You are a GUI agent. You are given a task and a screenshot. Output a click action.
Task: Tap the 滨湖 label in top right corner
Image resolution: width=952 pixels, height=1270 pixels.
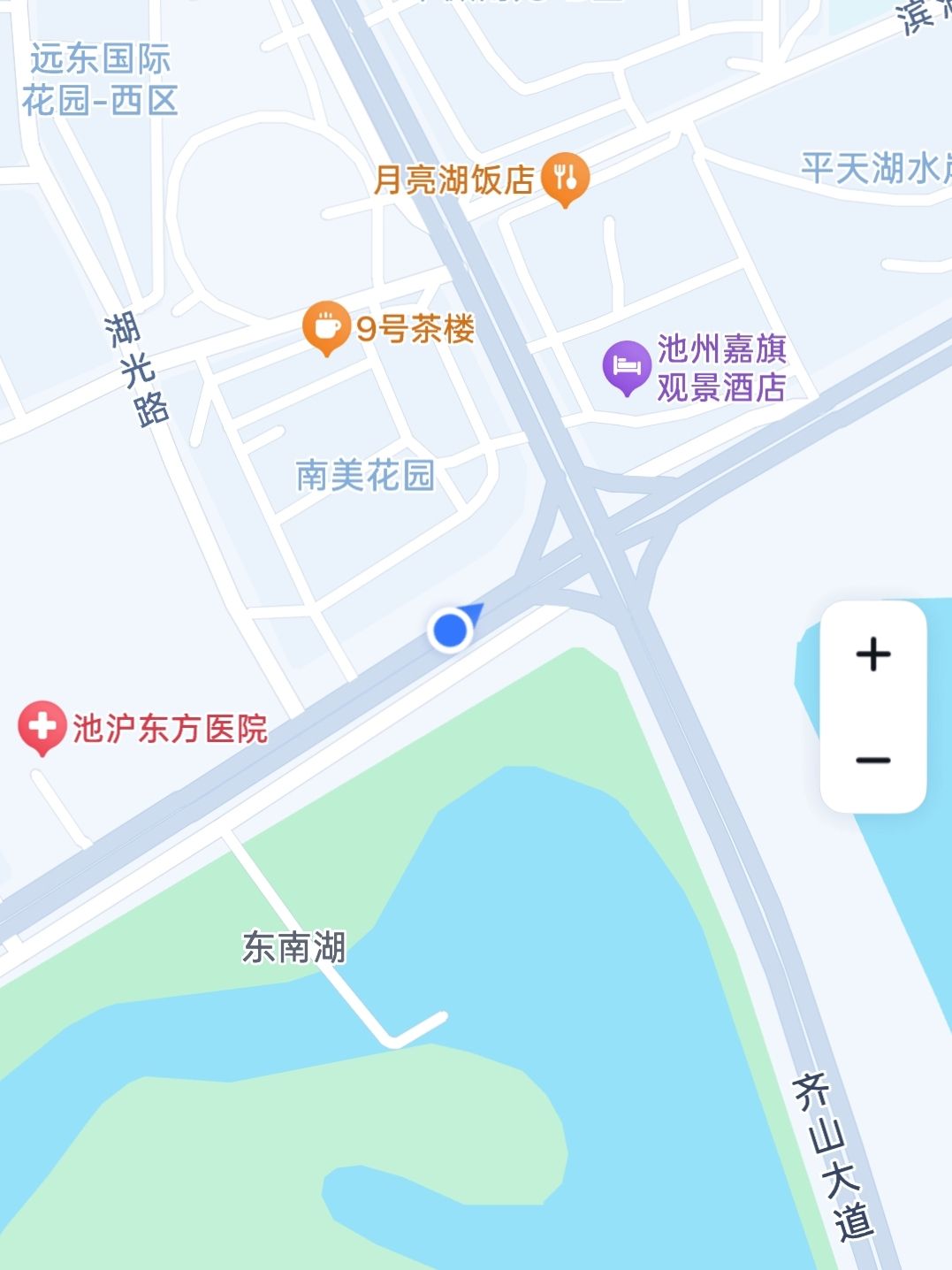point(913,18)
